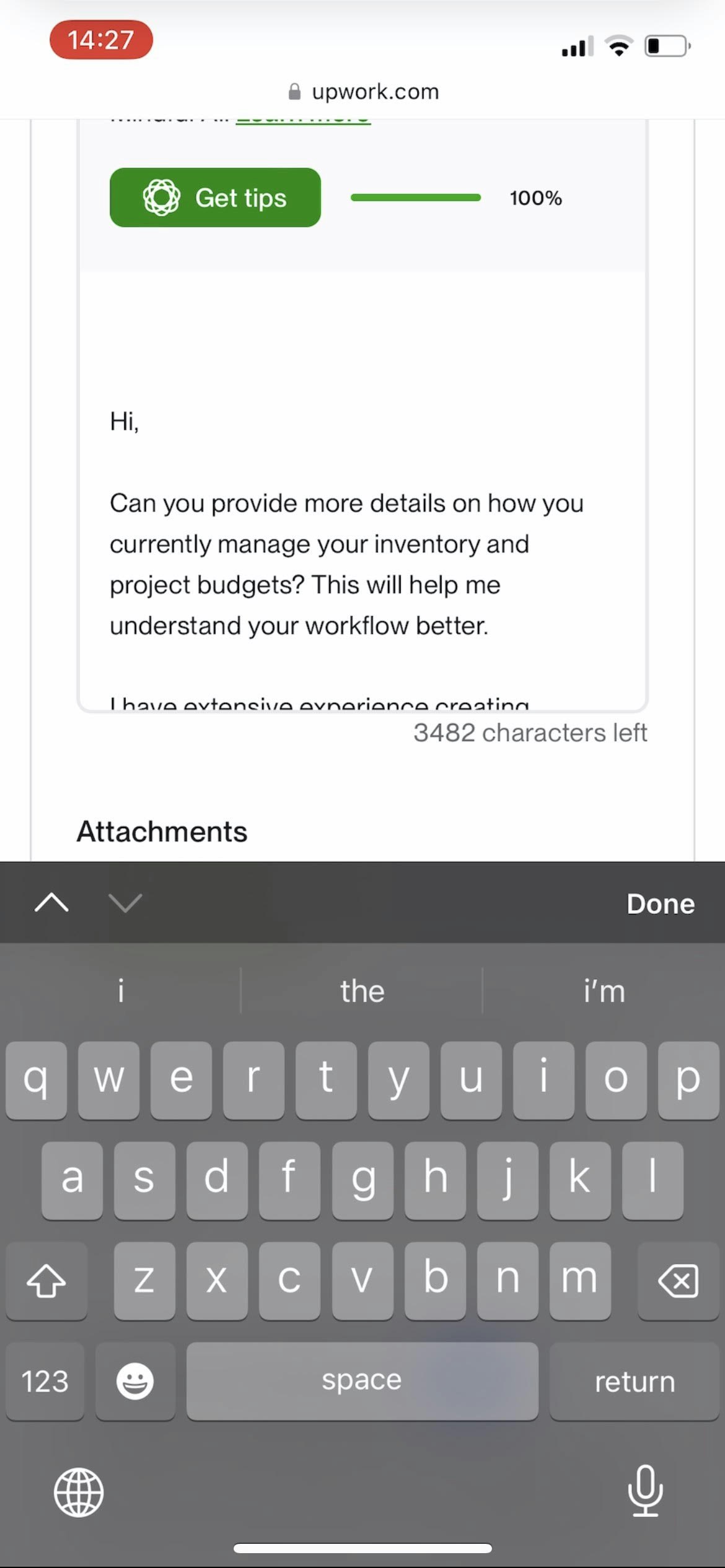Screen dimensions: 725x1568
Task: Choose the "i'm" keyboard suggestion
Action: tap(604, 991)
